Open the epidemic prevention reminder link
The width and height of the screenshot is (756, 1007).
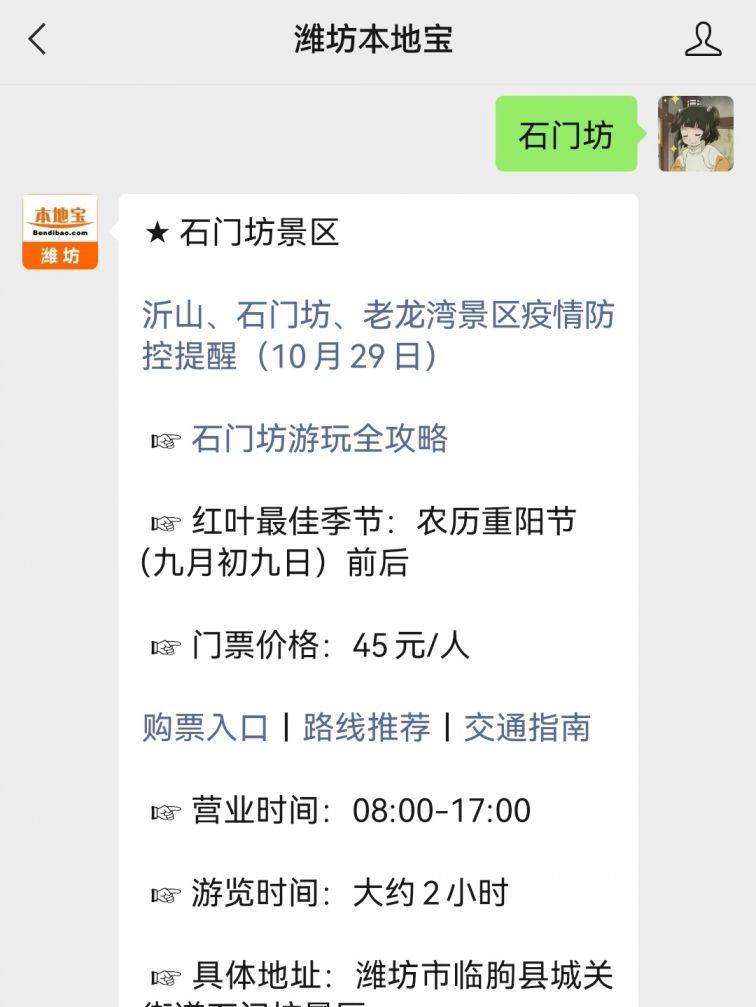pos(378,335)
